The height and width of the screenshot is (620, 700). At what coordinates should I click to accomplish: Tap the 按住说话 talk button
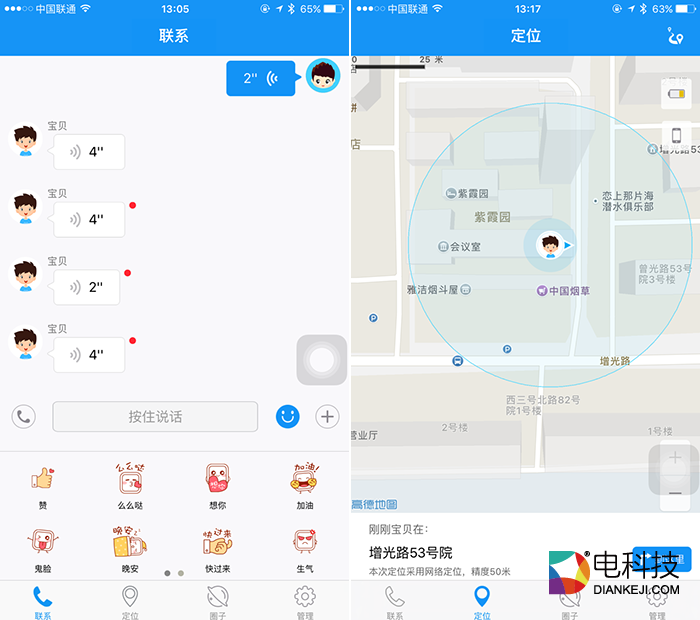(155, 416)
